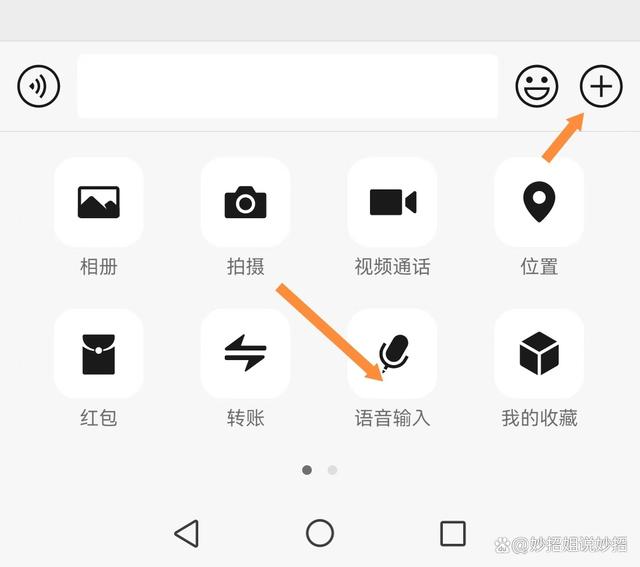Screen dimensions: 640x567
Task: Select 语音输入 voice input
Action: (392, 354)
